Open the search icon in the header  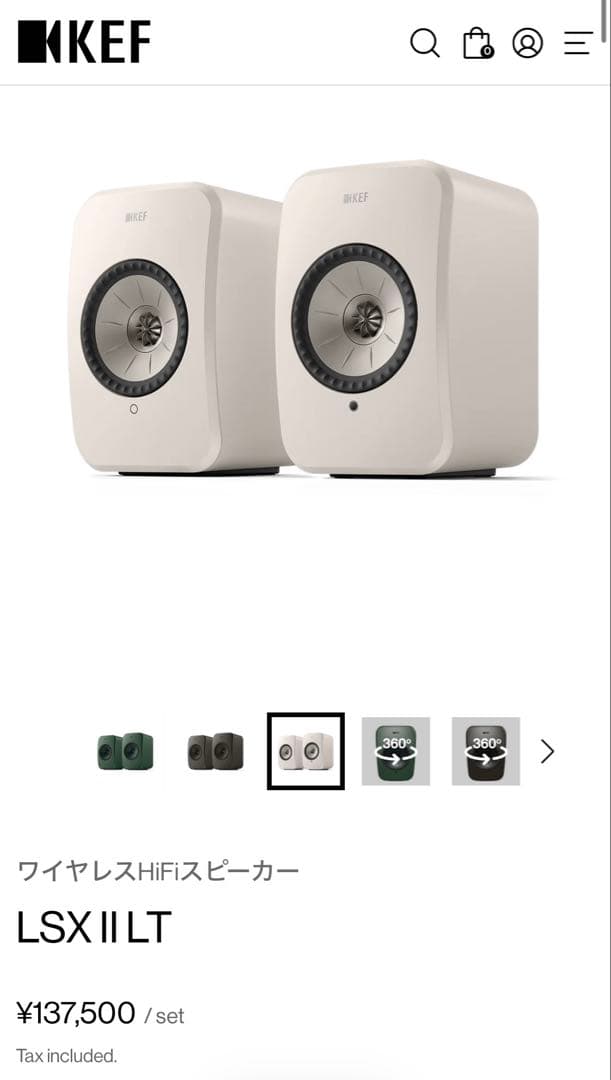tap(425, 43)
